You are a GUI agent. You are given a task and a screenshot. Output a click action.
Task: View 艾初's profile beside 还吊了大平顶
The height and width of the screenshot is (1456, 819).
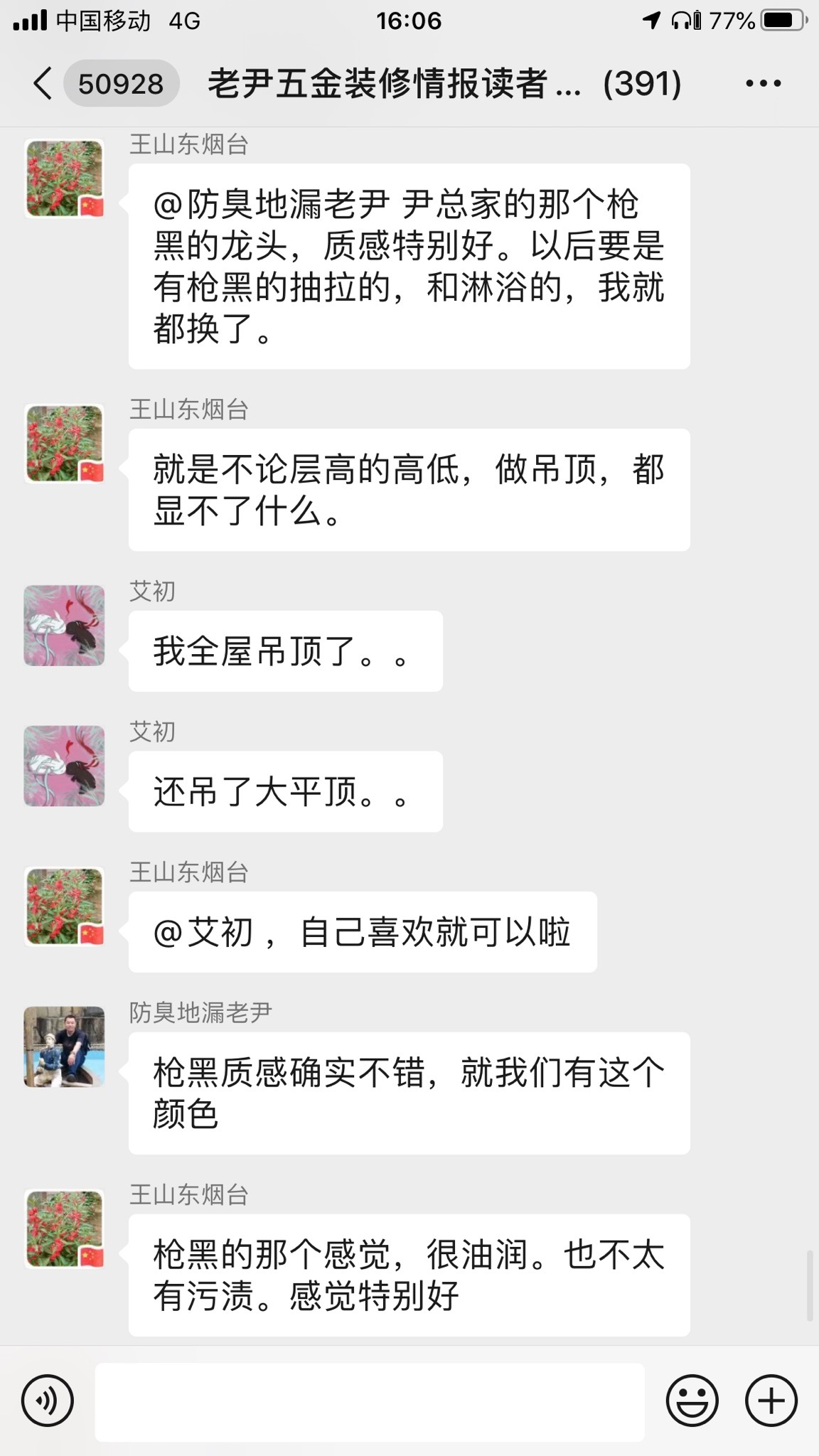click(x=64, y=766)
